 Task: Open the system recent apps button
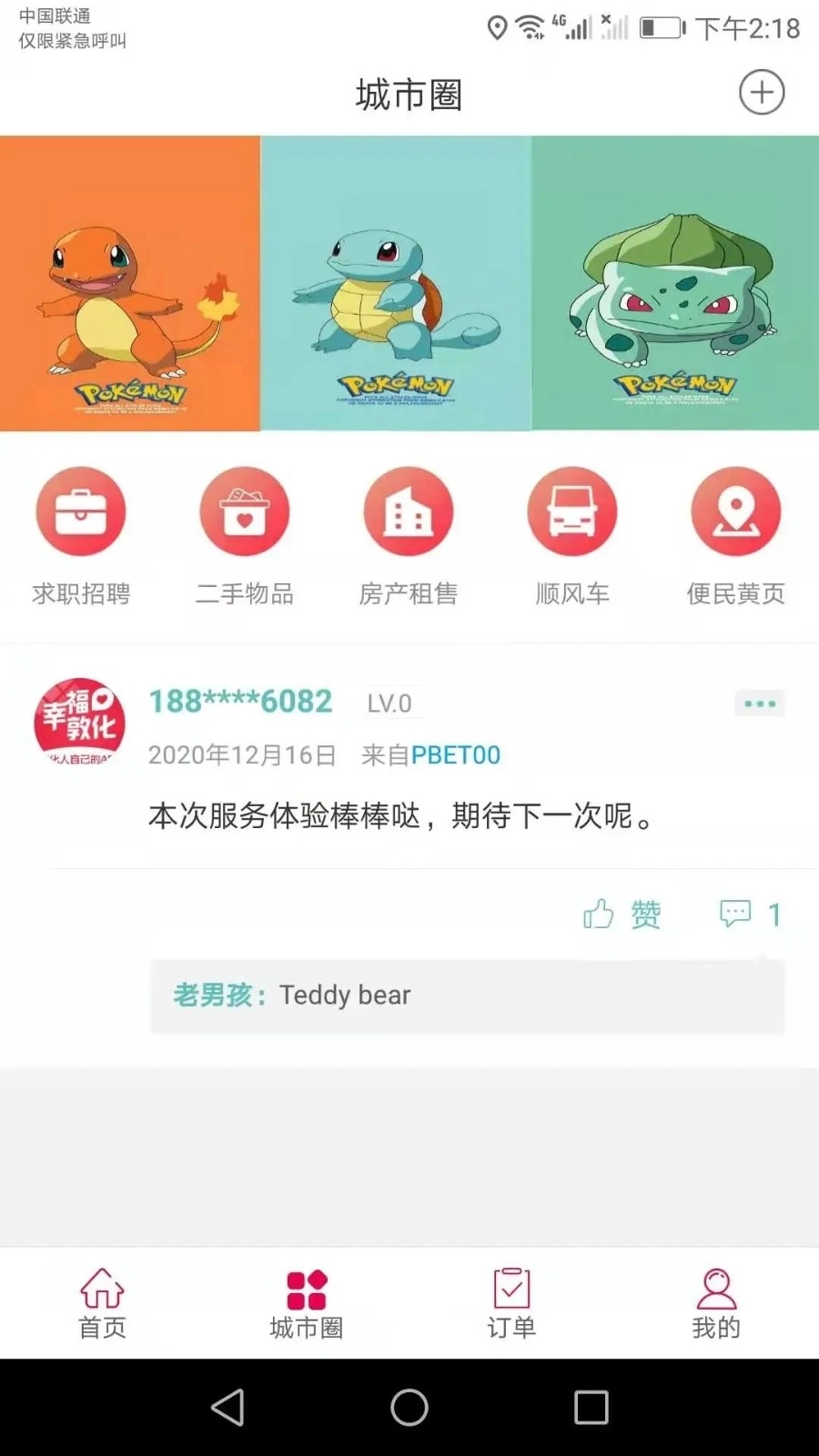coord(591,1407)
